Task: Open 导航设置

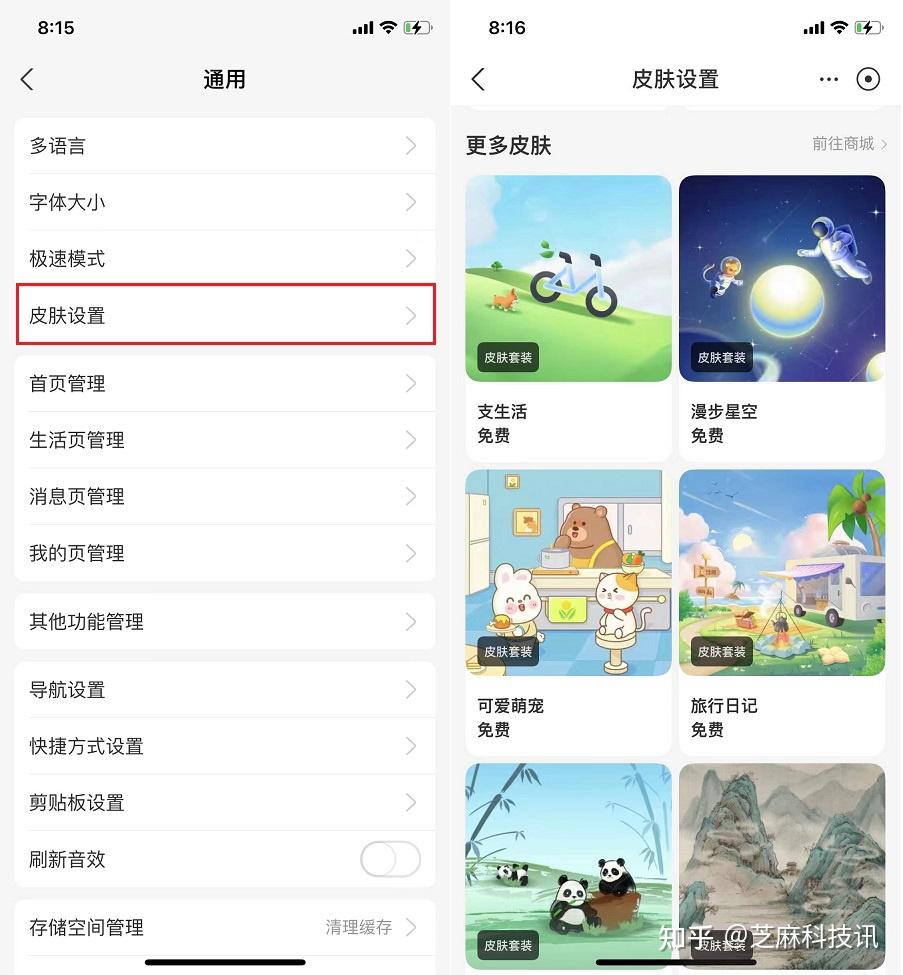Action: tap(224, 689)
